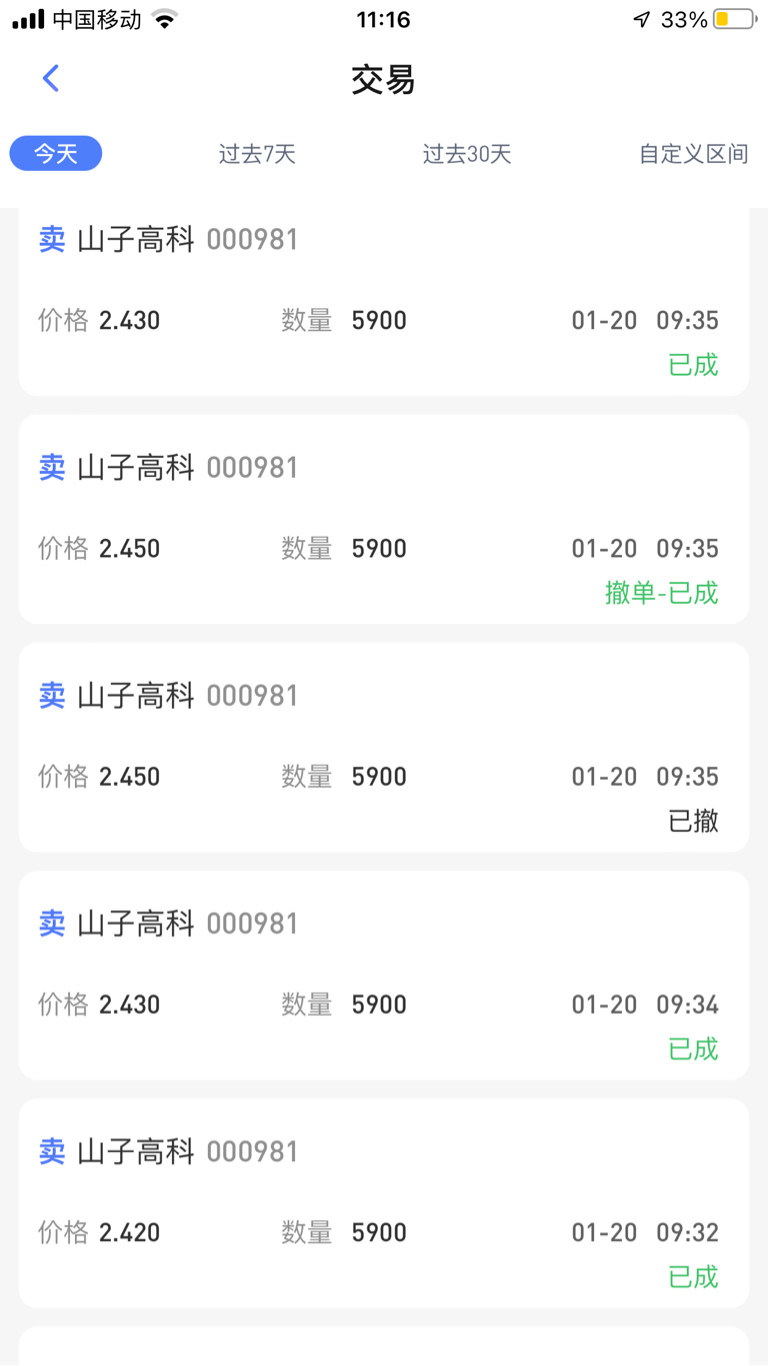
Task: Go back using the top-left arrow
Action: (51, 79)
